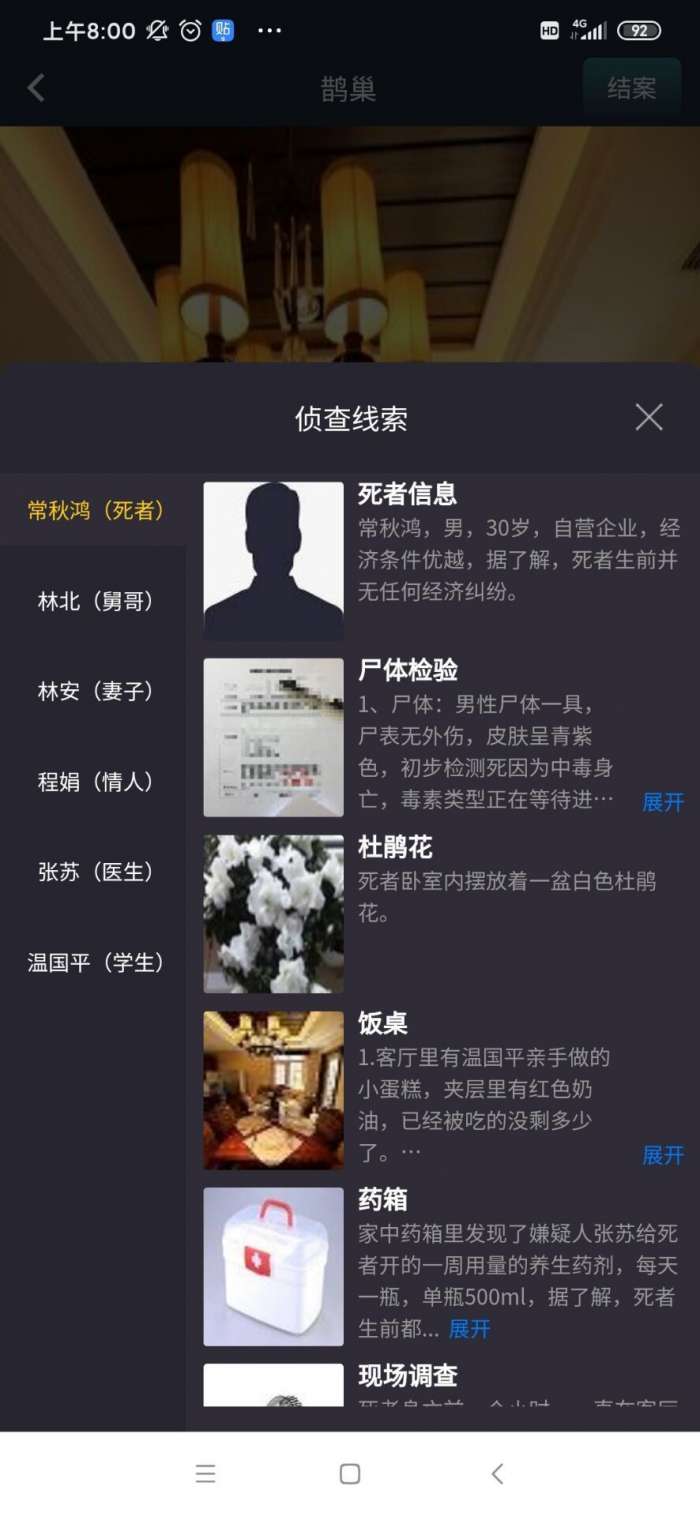This screenshot has height=1516, width=700.
Task: Enlarge the 饭桌 dining room photo
Action: 273,1090
